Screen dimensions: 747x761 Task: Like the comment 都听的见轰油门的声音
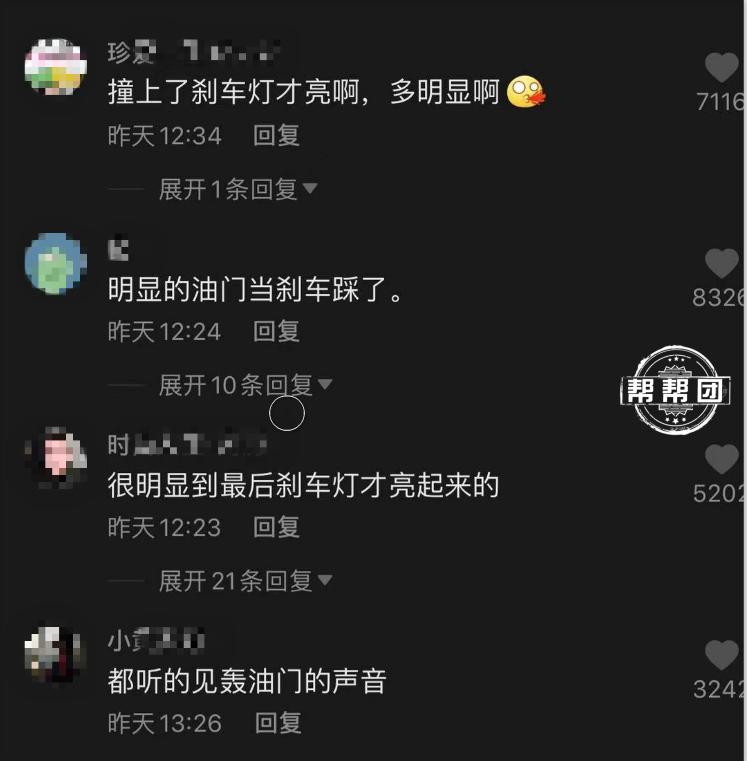[x=721, y=656]
